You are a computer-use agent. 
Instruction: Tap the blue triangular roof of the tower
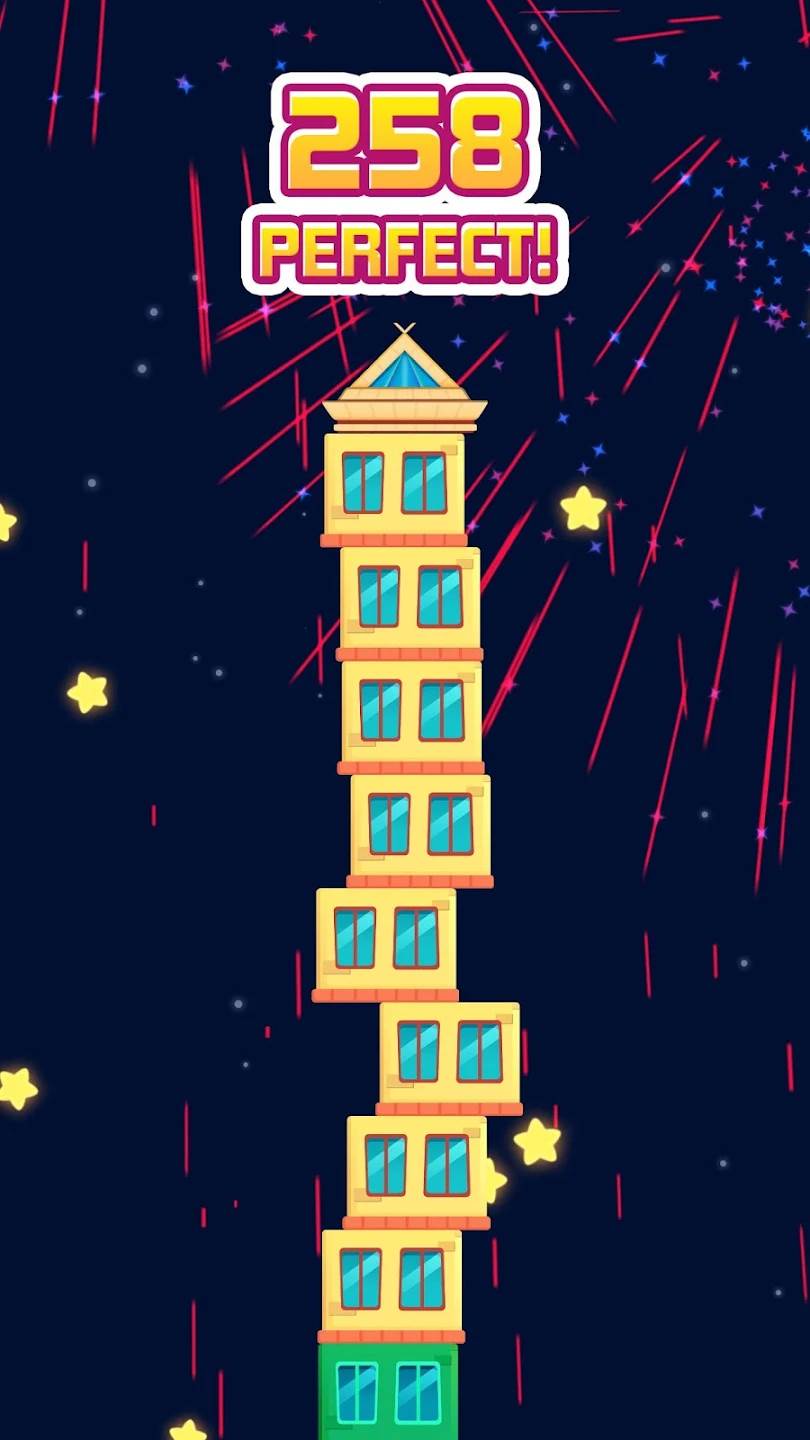(405, 370)
